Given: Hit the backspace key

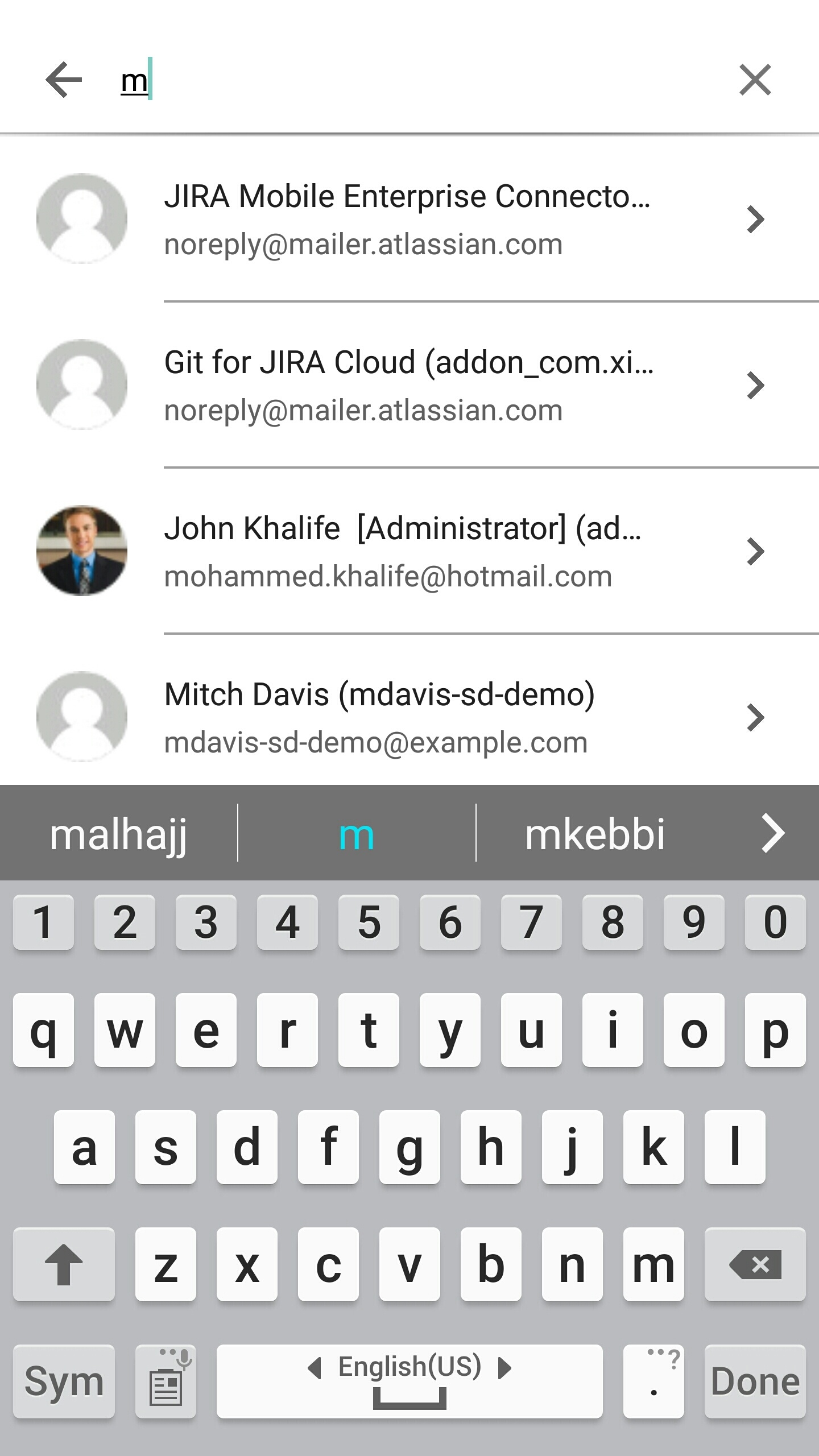Looking at the screenshot, I should click(755, 1265).
